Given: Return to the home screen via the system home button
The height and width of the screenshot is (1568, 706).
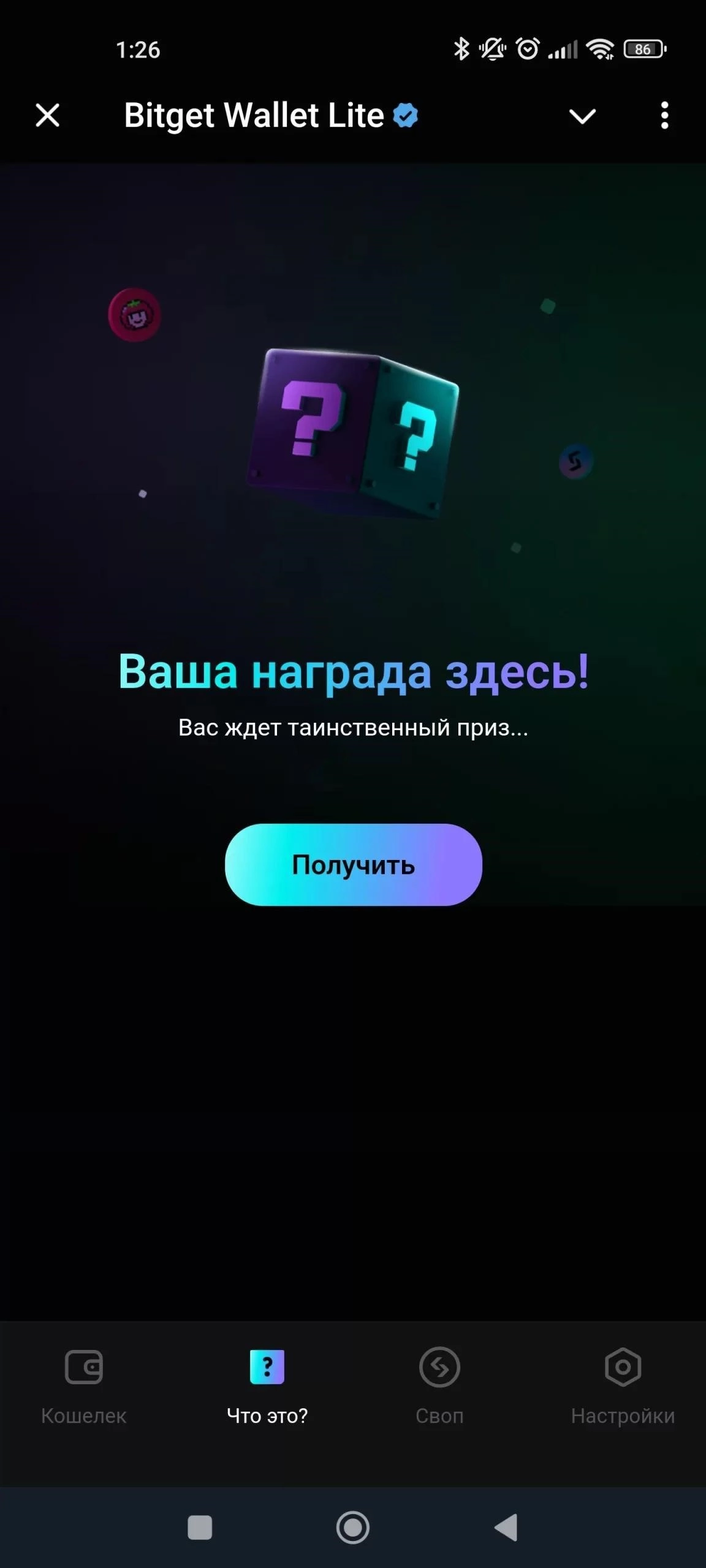Looking at the screenshot, I should 353,1528.
